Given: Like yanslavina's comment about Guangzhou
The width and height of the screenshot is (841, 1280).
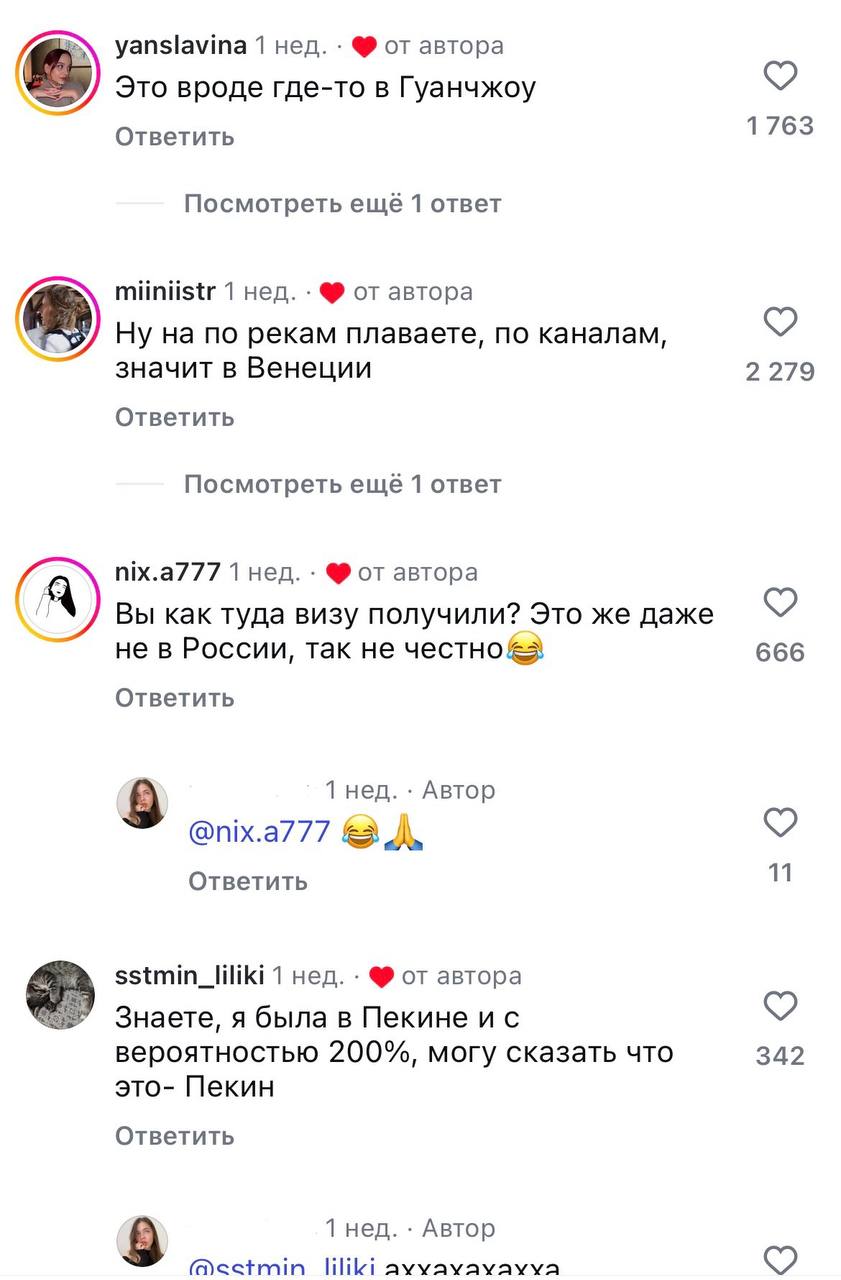Looking at the screenshot, I should click(780, 77).
